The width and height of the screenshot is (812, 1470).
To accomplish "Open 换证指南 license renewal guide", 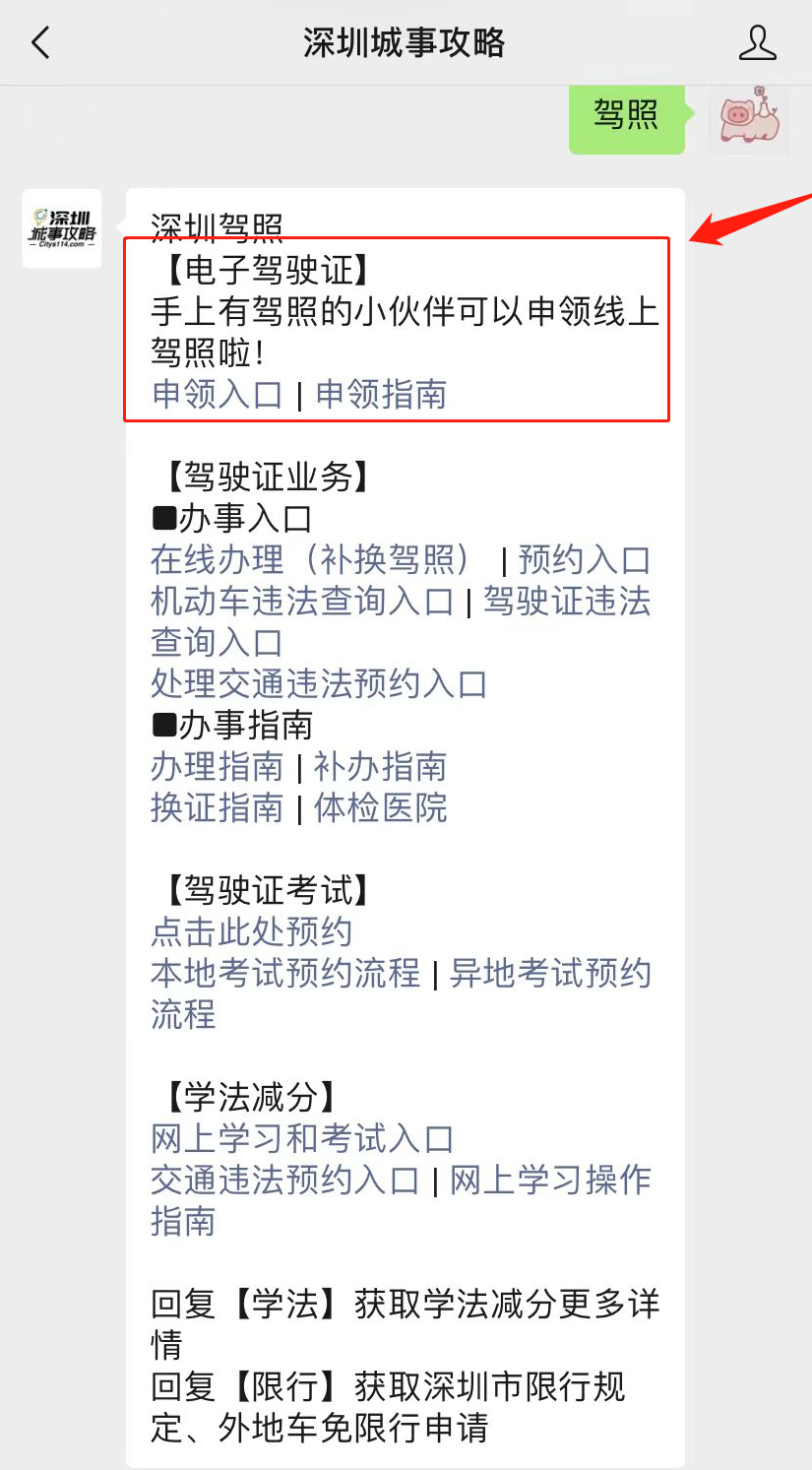I will tap(217, 807).
